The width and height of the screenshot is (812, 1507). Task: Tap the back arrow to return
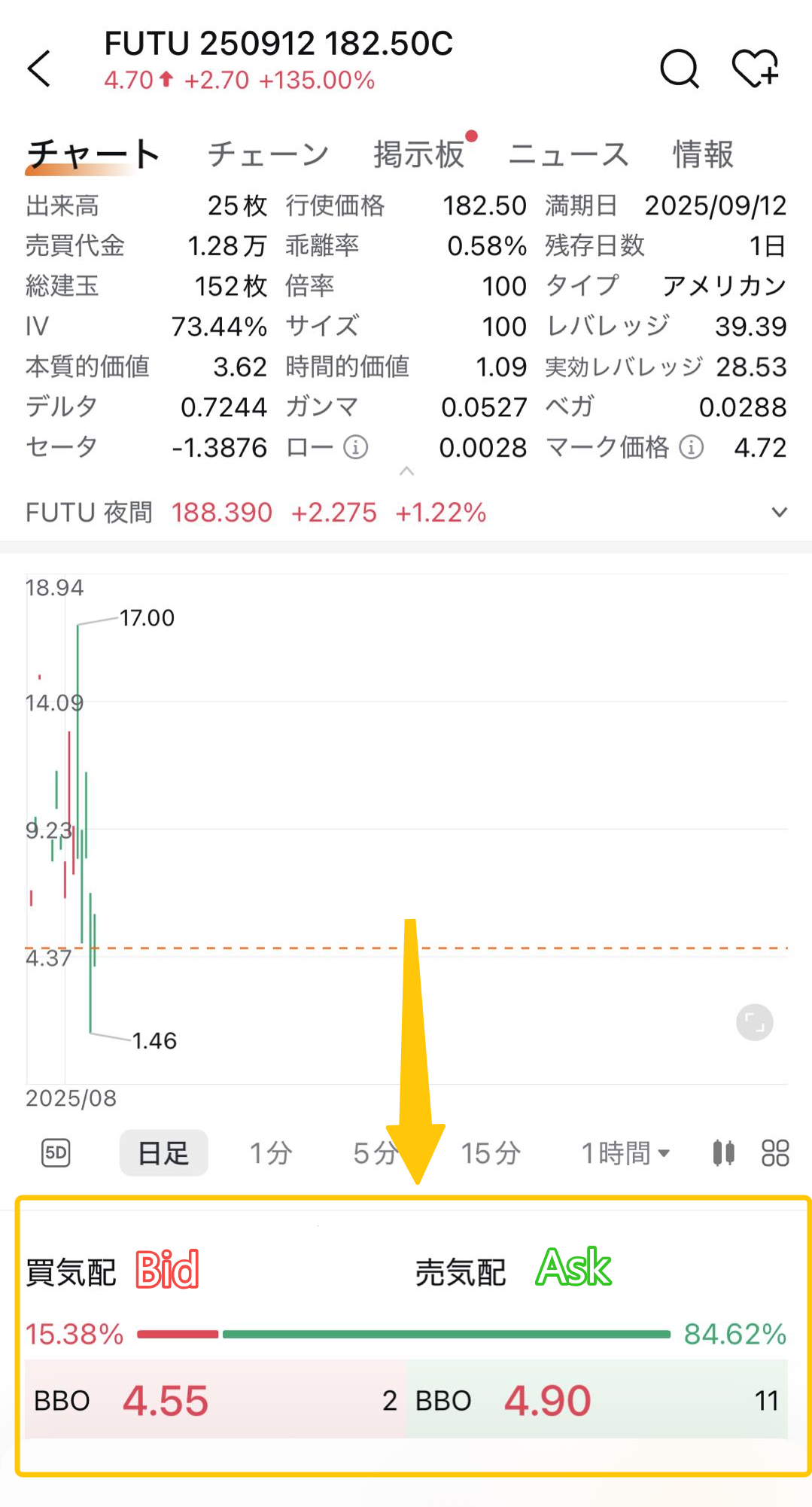point(39,68)
